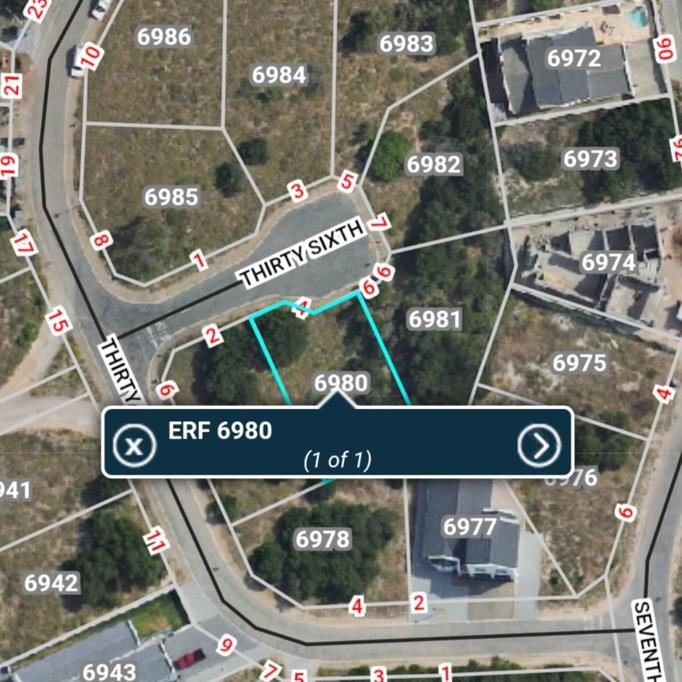
Task: Close the ERF 6980 popup
Action: [x=134, y=443]
